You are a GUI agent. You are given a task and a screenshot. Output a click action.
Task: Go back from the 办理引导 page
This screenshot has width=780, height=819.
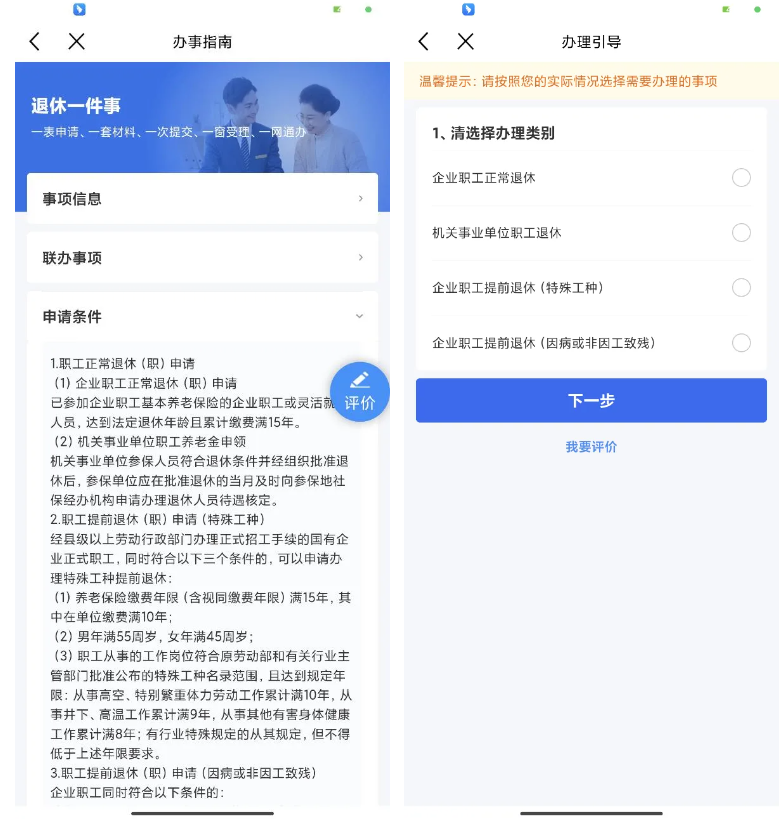424,41
